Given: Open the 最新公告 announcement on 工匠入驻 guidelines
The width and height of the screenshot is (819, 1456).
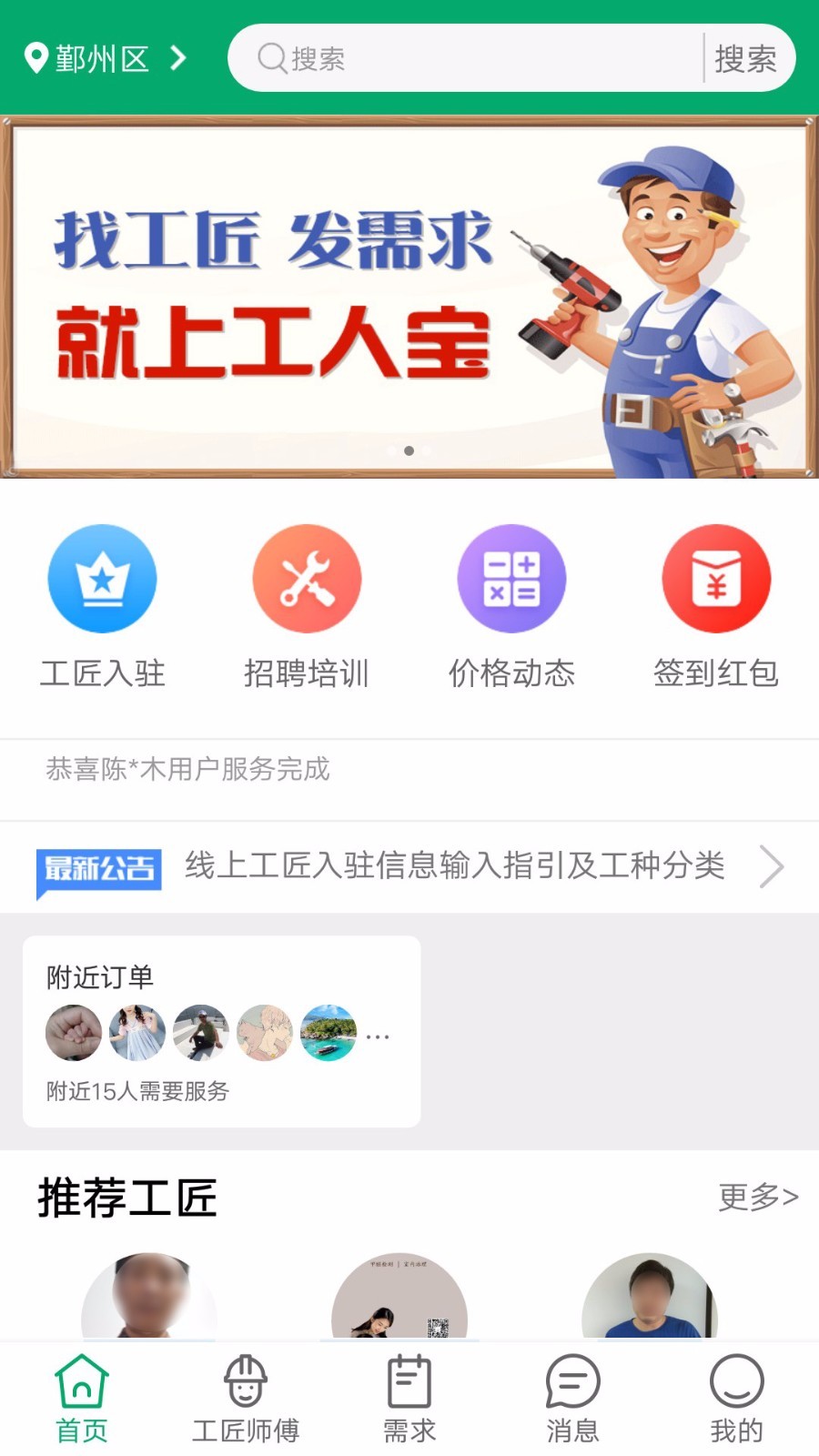Looking at the screenshot, I should point(455,866).
